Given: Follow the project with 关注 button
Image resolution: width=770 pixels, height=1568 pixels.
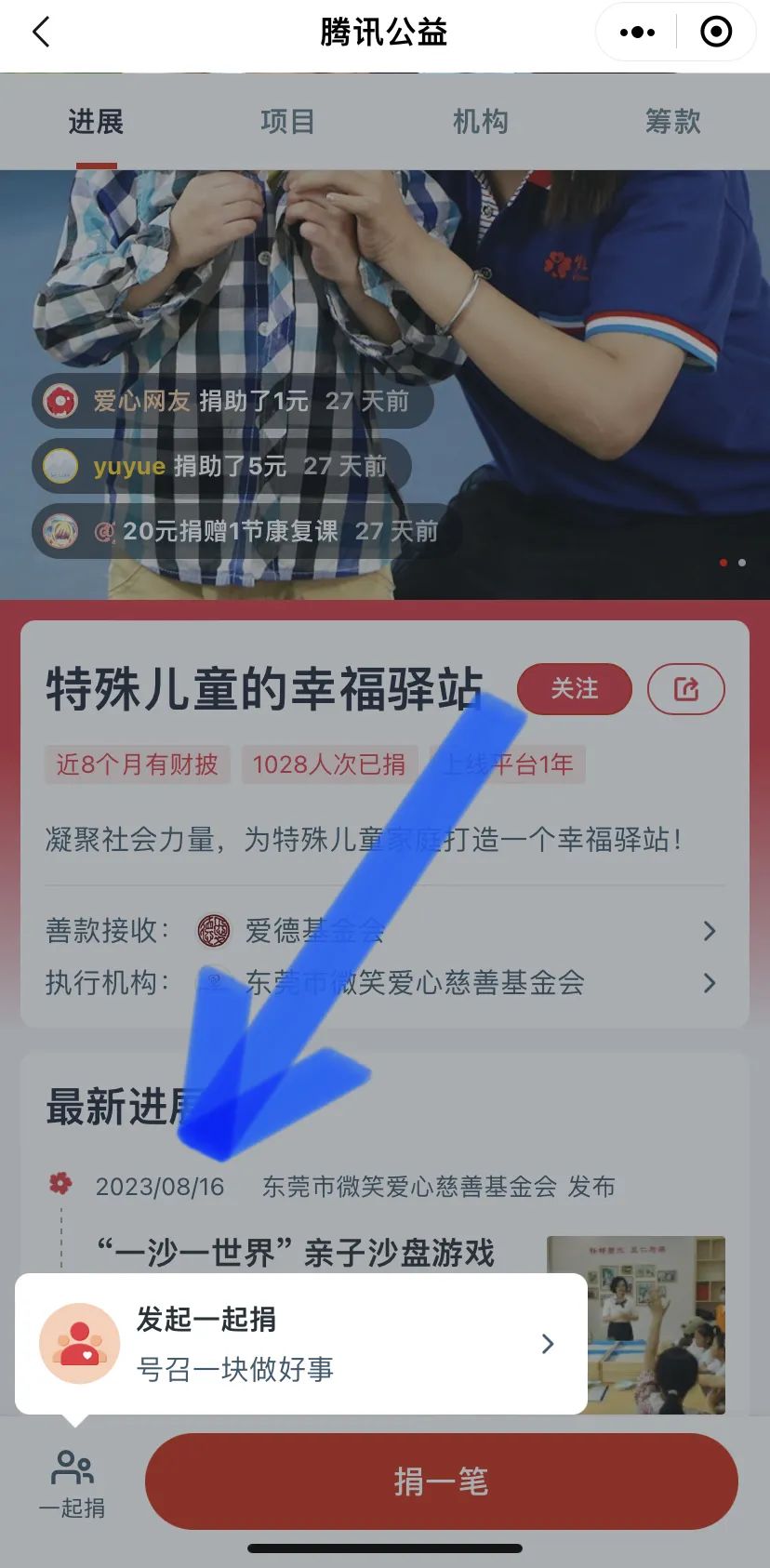Looking at the screenshot, I should click(574, 689).
